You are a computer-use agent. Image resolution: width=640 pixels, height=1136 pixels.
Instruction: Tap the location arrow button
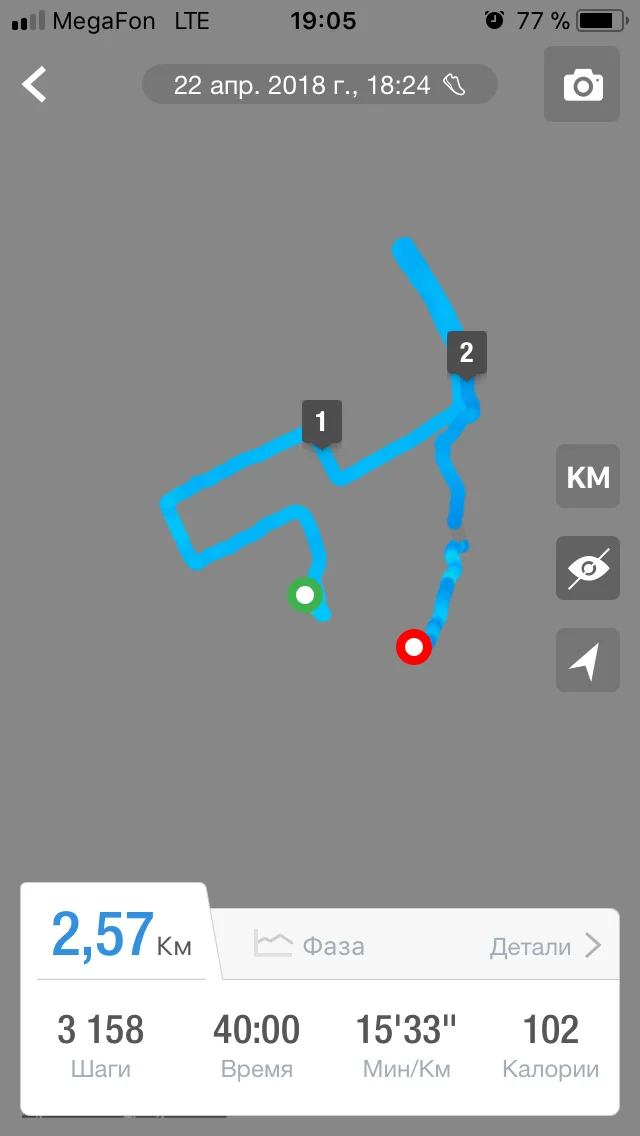(x=588, y=661)
